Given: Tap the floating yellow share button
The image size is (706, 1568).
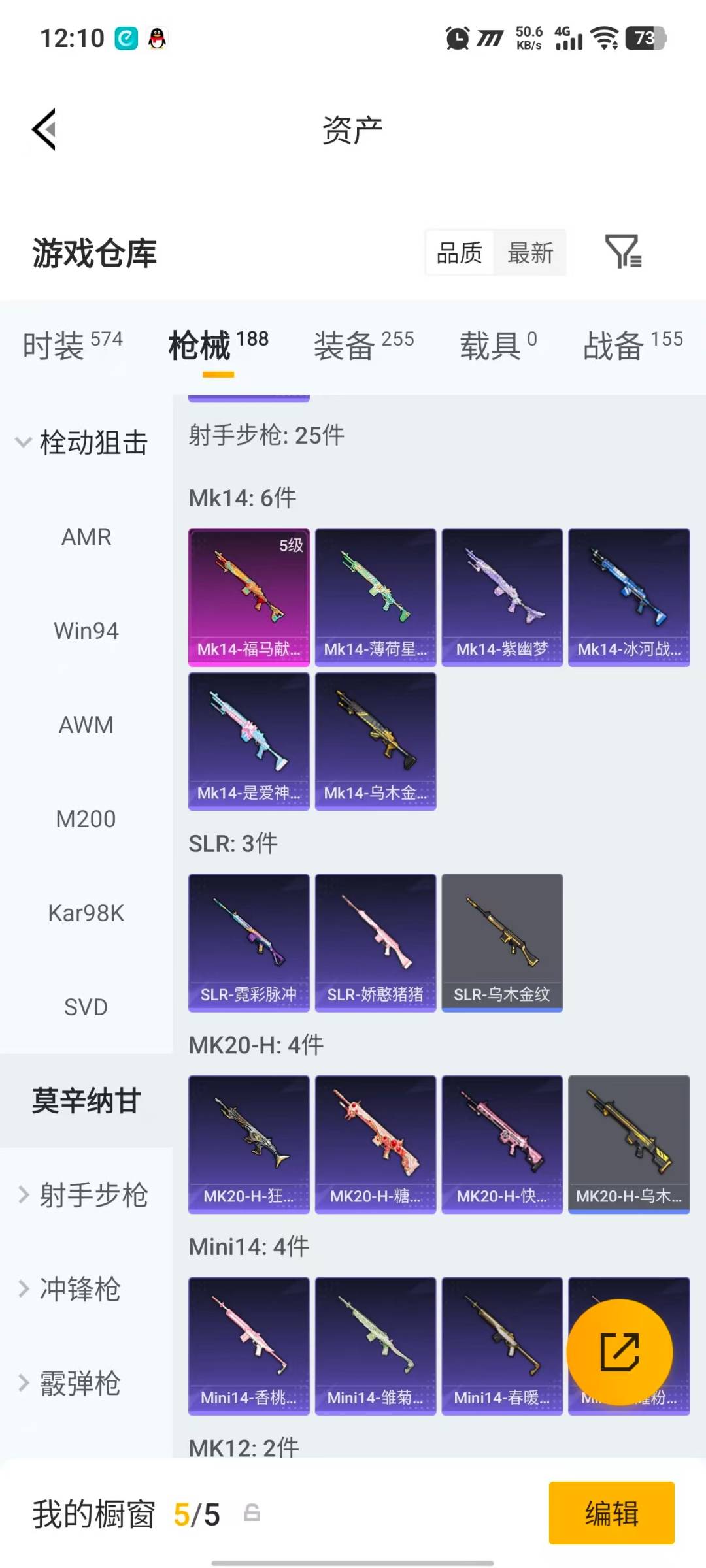Looking at the screenshot, I should pyautogui.click(x=619, y=1352).
